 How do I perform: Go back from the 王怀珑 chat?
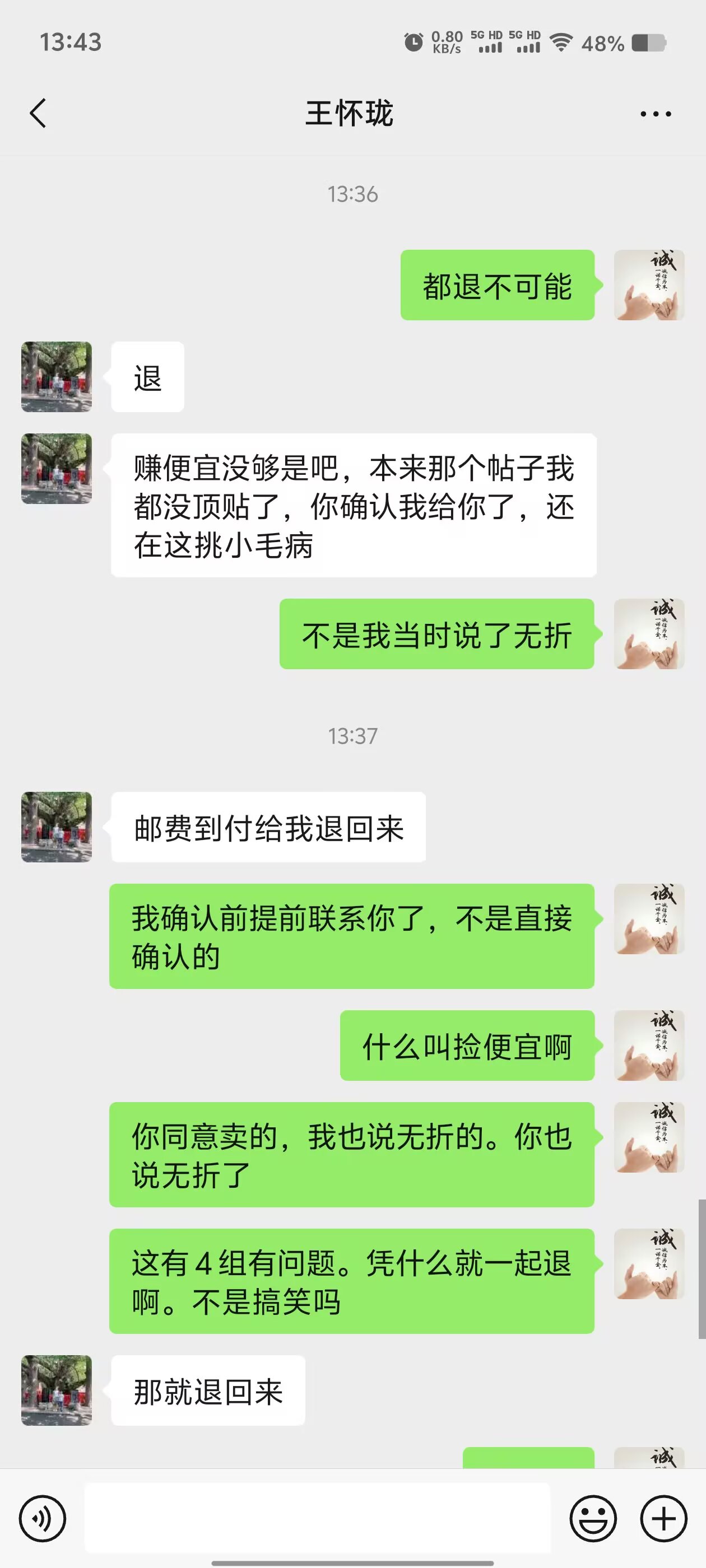[38, 113]
